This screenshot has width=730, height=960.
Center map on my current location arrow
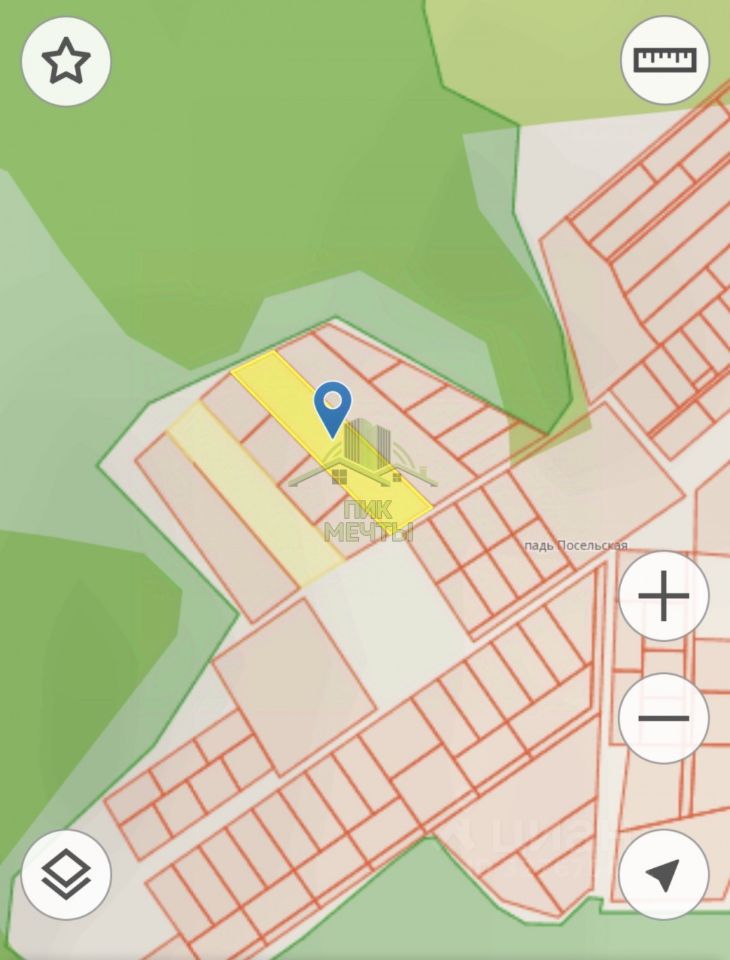[664, 874]
